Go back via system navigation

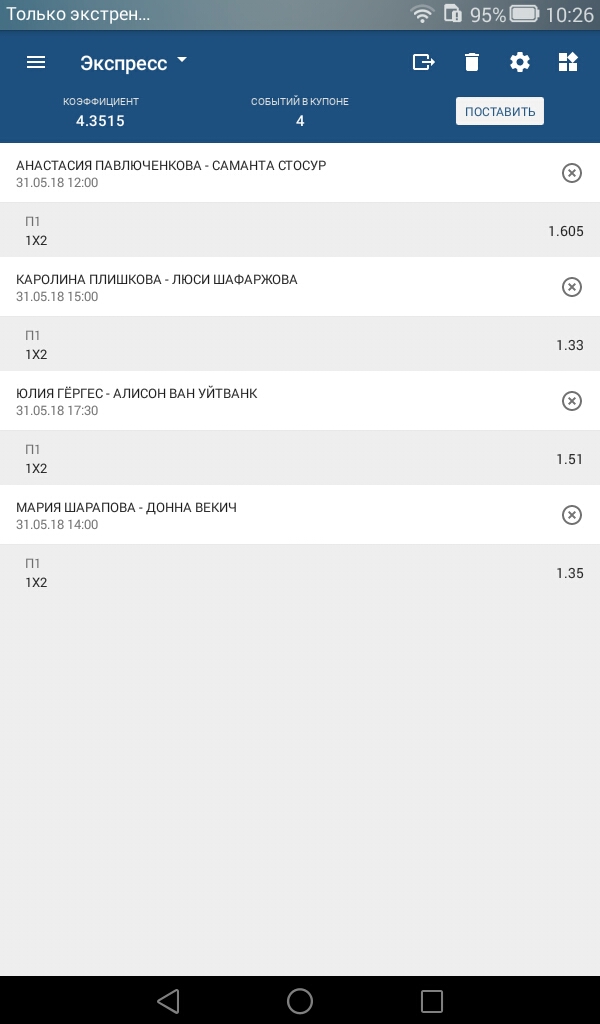click(x=168, y=1000)
